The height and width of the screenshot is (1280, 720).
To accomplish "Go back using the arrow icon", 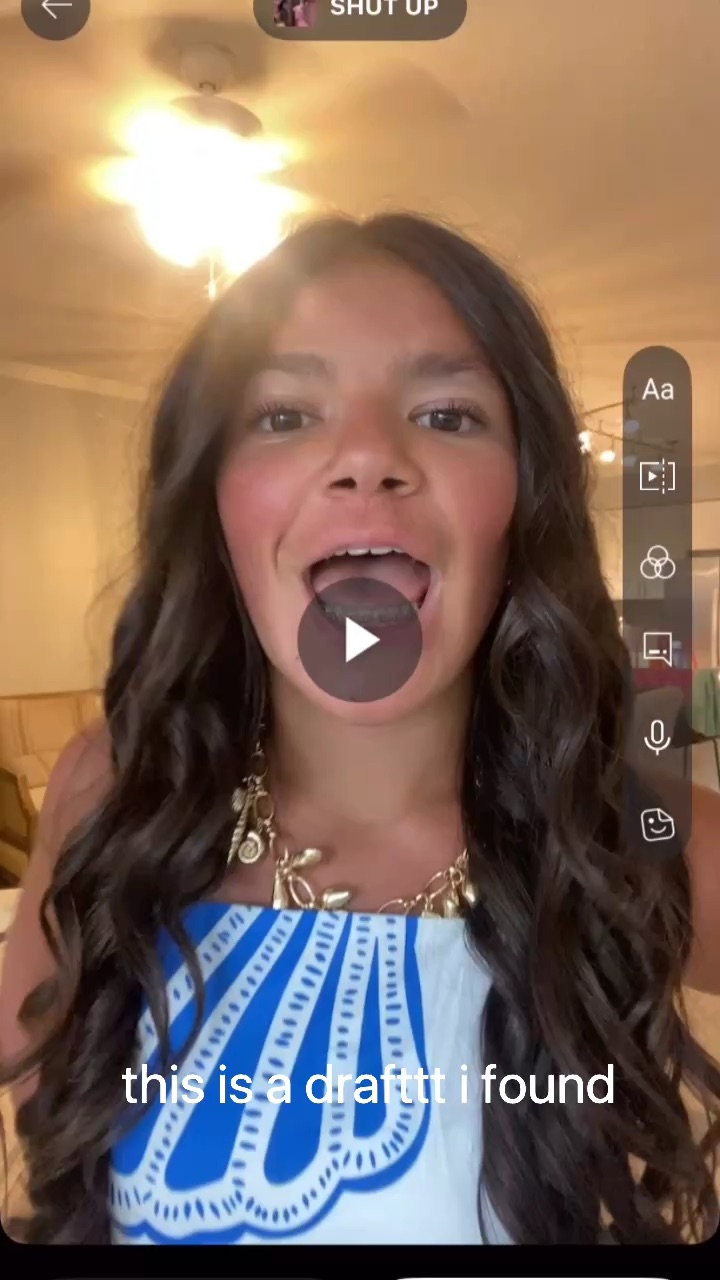I will tap(55, 10).
